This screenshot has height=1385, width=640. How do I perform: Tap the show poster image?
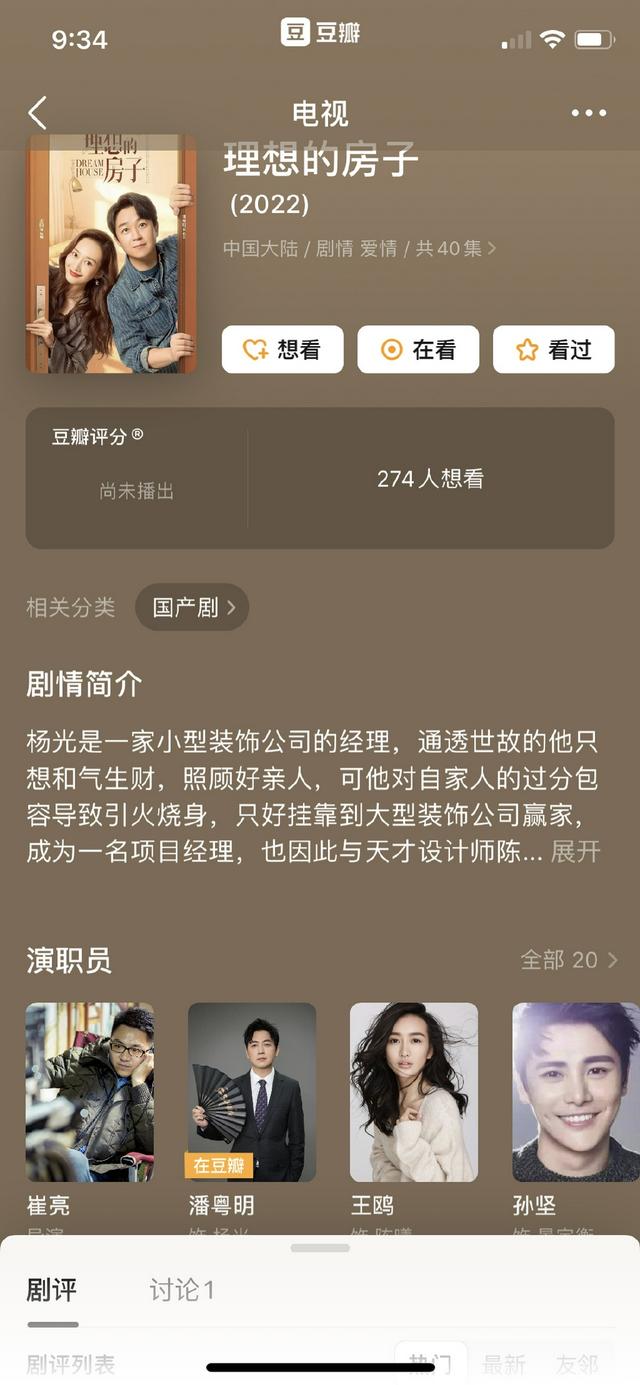pyautogui.click(x=111, y=253)
